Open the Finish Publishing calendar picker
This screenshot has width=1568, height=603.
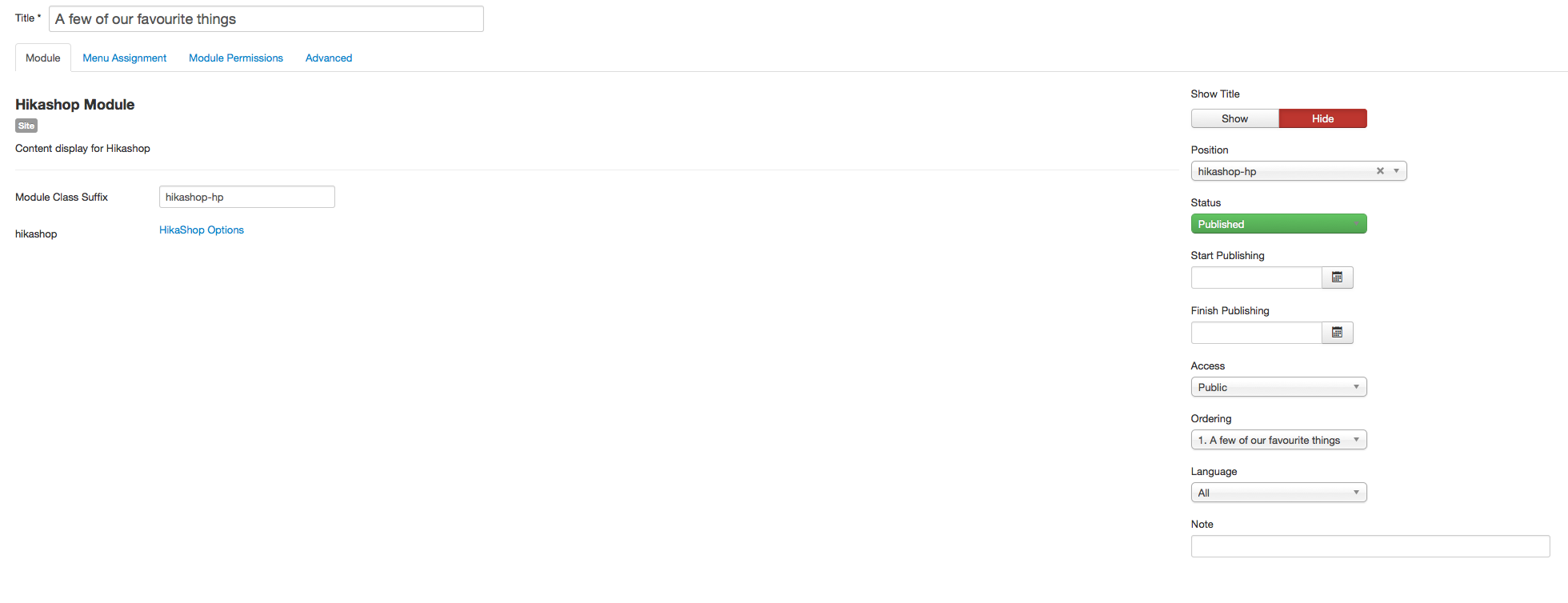coord(1337,333)
